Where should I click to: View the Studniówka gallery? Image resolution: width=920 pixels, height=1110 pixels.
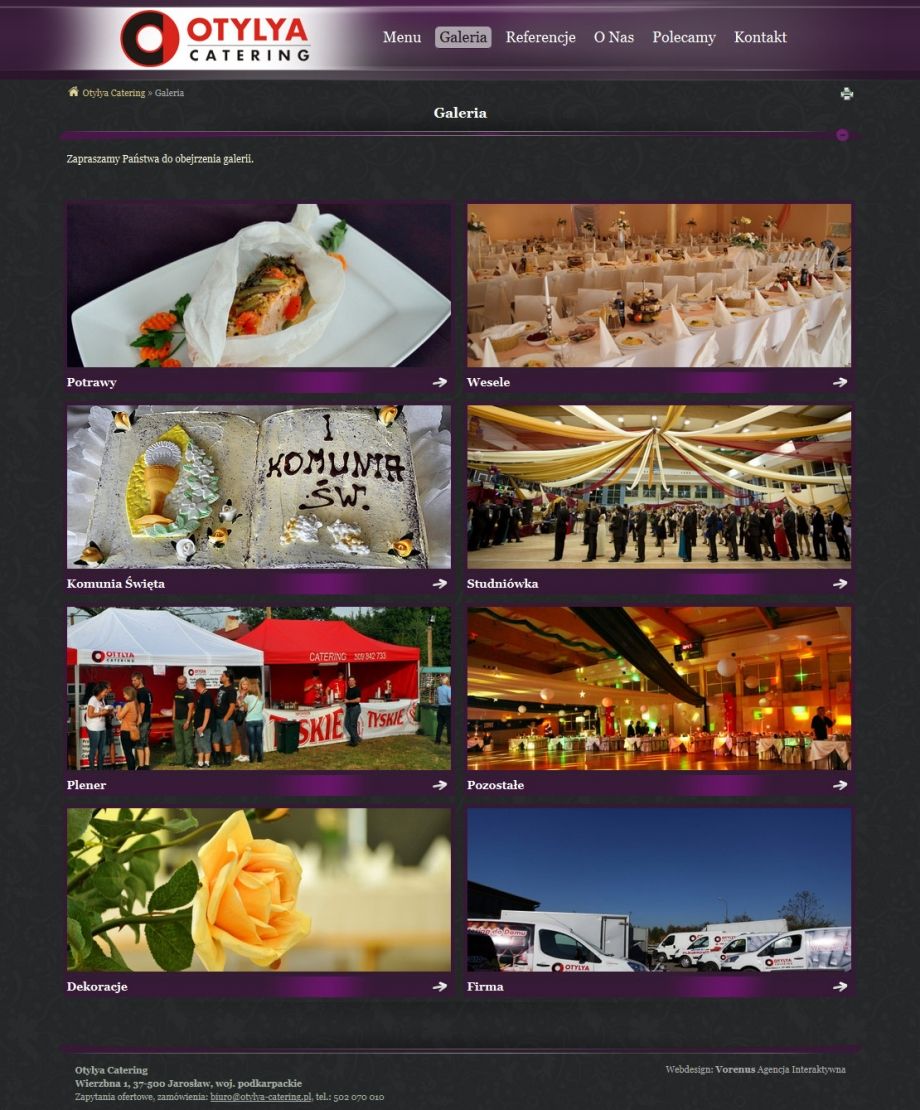pos(658,487)
